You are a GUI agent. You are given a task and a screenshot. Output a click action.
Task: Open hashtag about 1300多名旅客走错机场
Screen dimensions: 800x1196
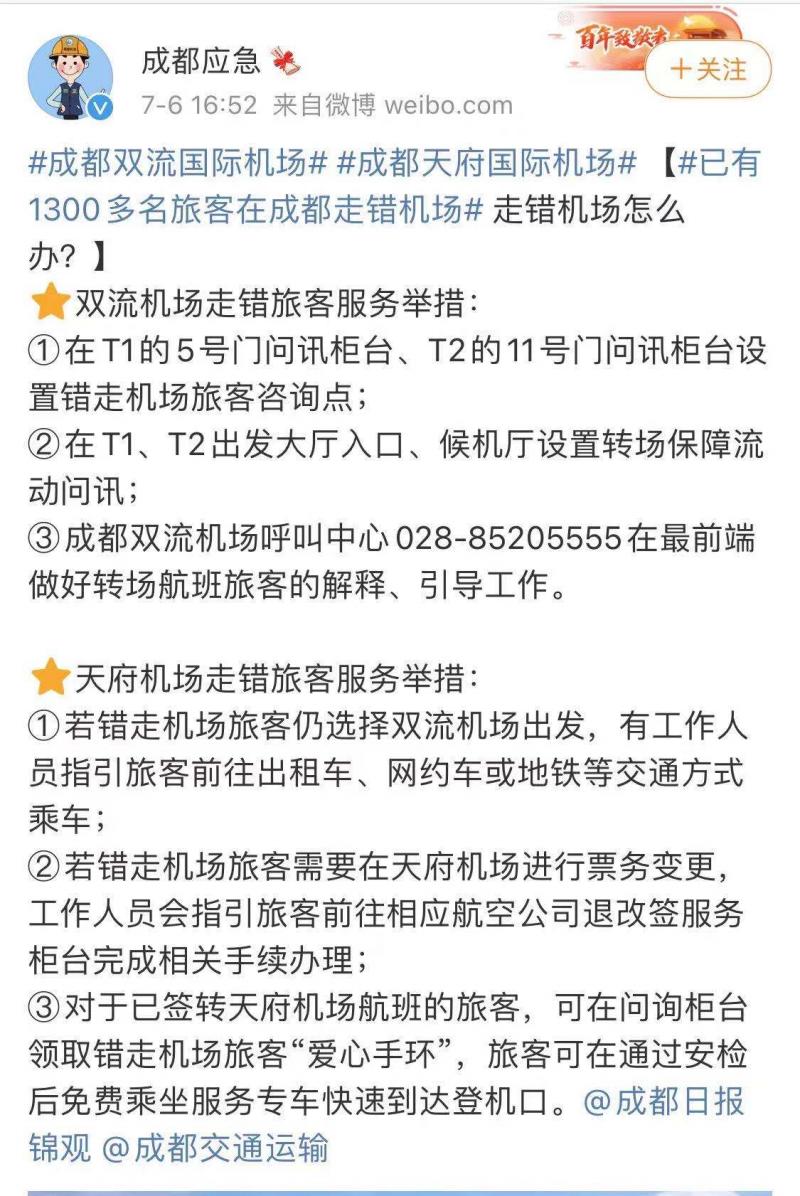(x=256, y=209)
